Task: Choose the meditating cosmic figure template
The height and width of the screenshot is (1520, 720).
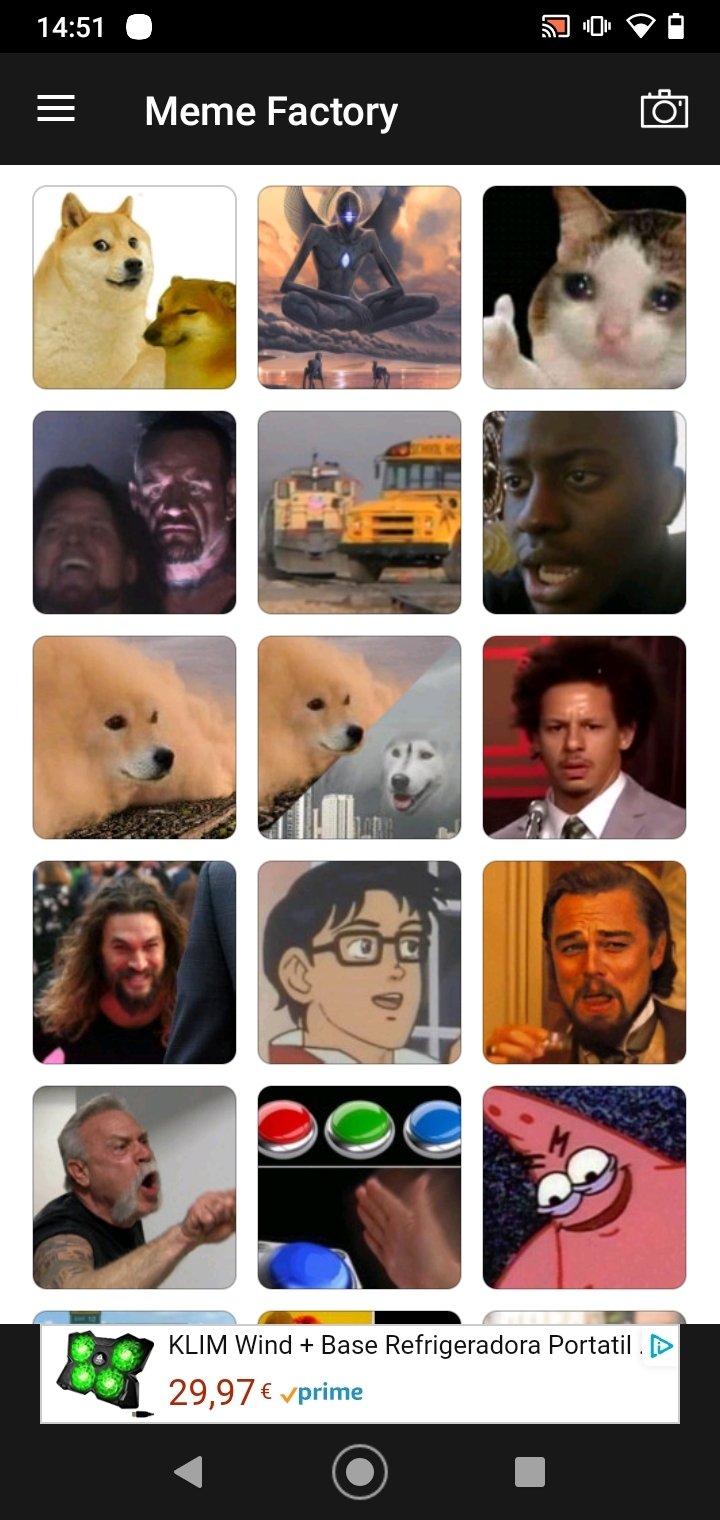Action: pyautogui.click(x=359, y=287)
